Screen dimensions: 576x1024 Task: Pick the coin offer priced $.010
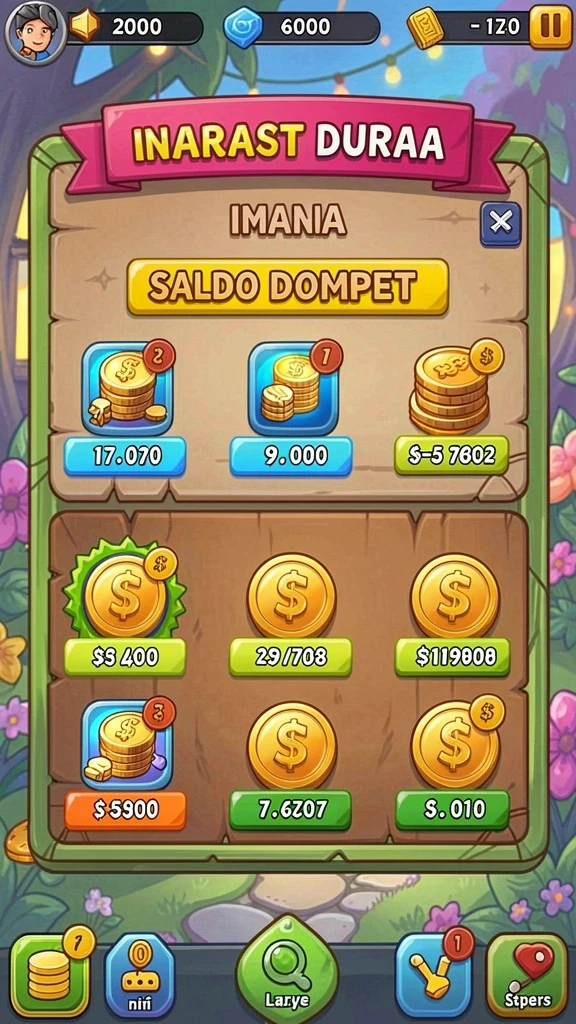[452, 810]
